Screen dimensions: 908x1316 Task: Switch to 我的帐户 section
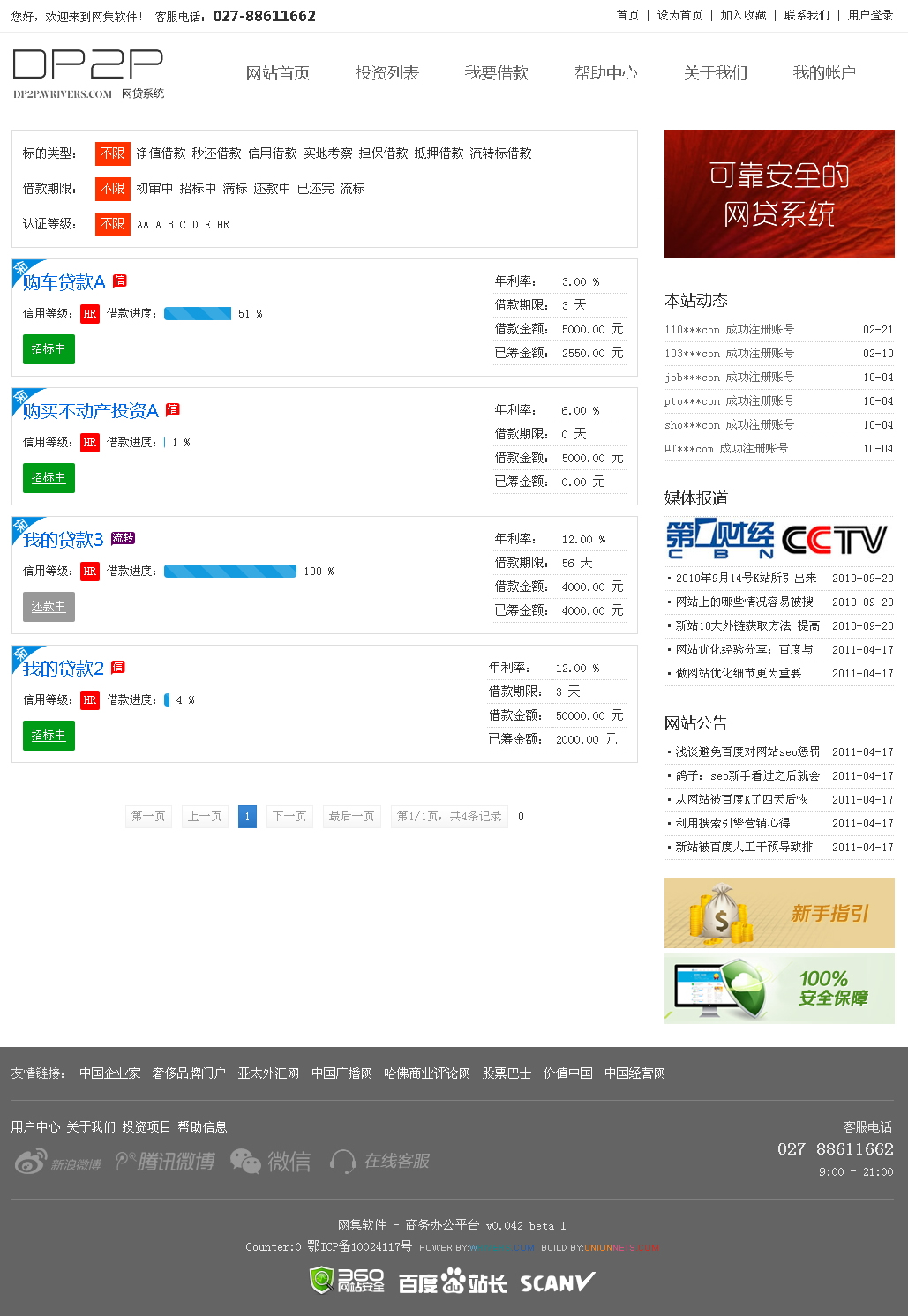823,73
